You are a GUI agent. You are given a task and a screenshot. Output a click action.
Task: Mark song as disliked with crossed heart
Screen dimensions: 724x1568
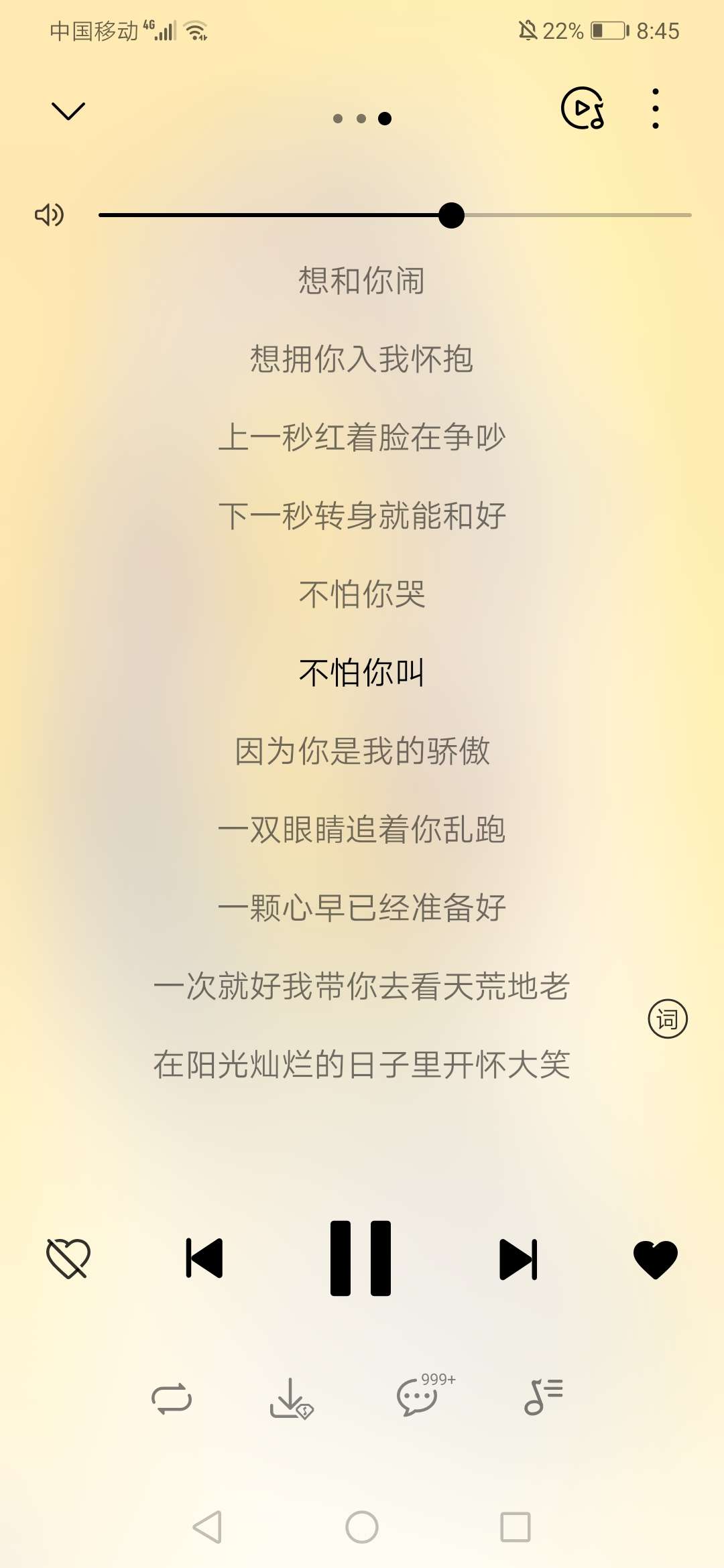click(68, 1258)
